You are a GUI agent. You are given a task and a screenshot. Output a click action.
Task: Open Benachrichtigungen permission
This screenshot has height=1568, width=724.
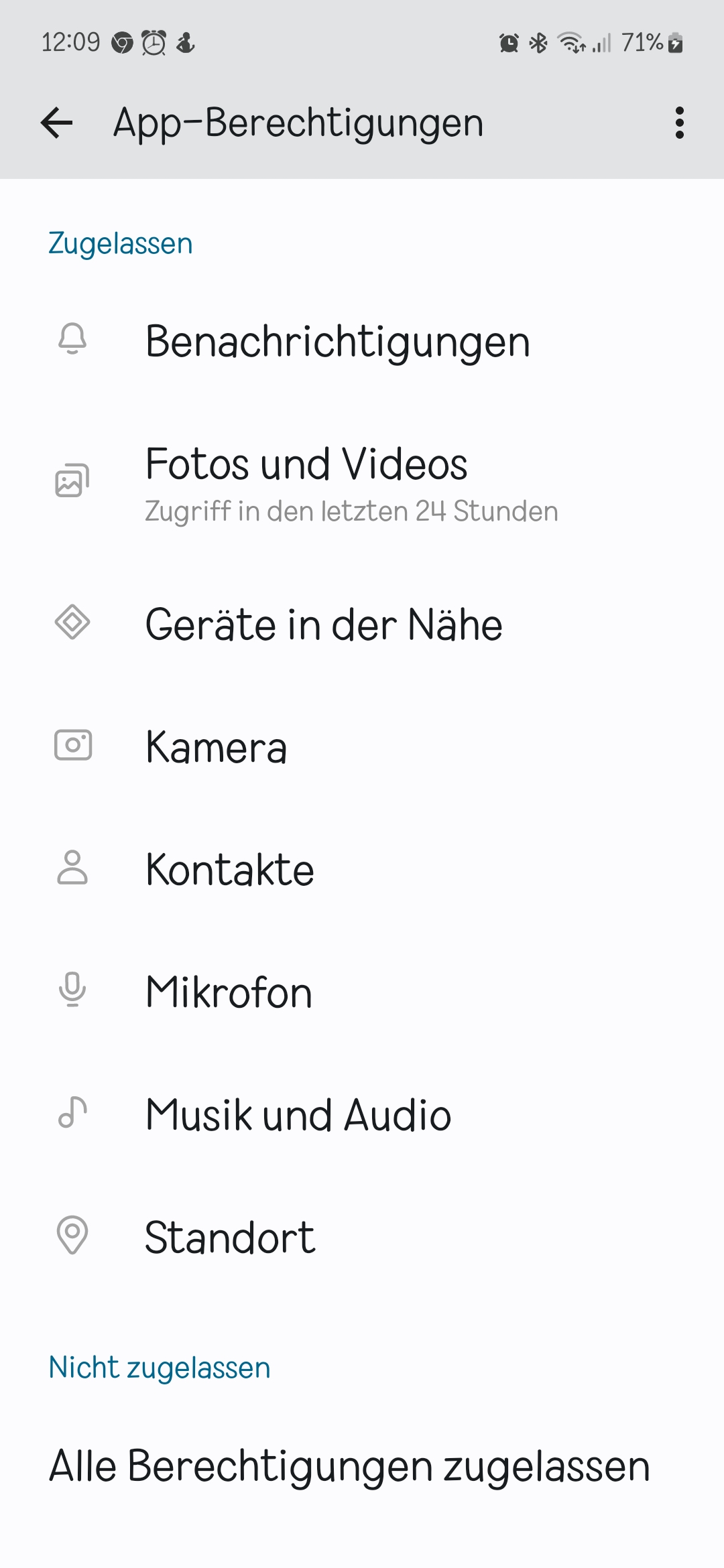pos(337,342)
